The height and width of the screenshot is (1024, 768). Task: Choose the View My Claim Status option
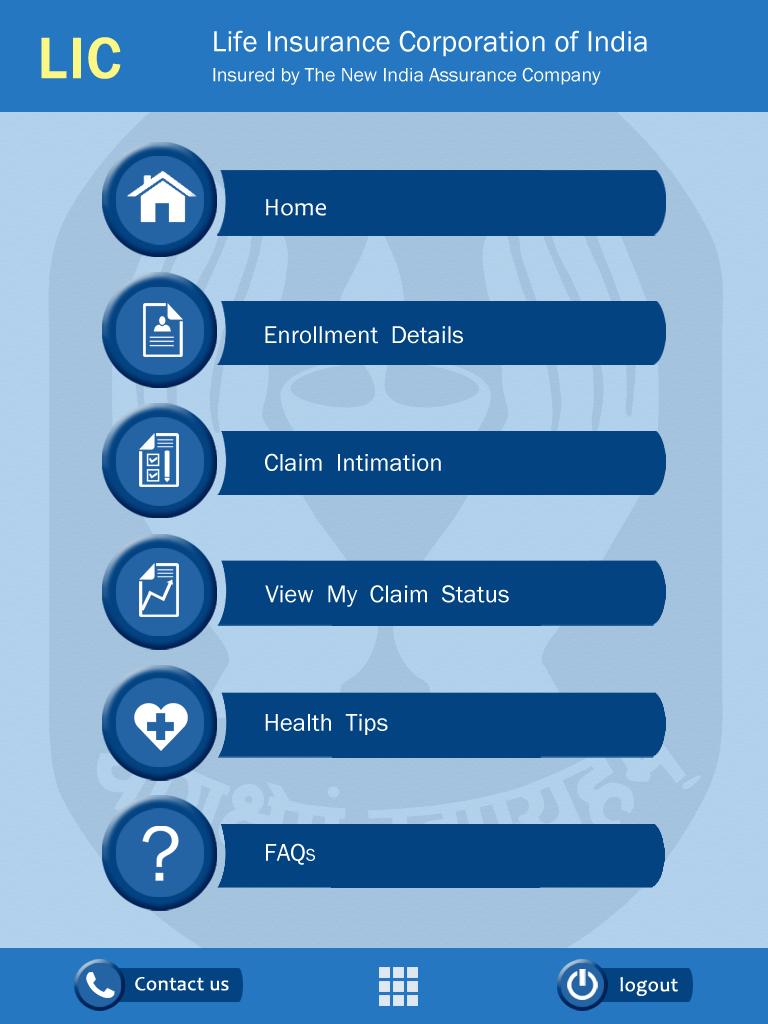click(445, 593)
